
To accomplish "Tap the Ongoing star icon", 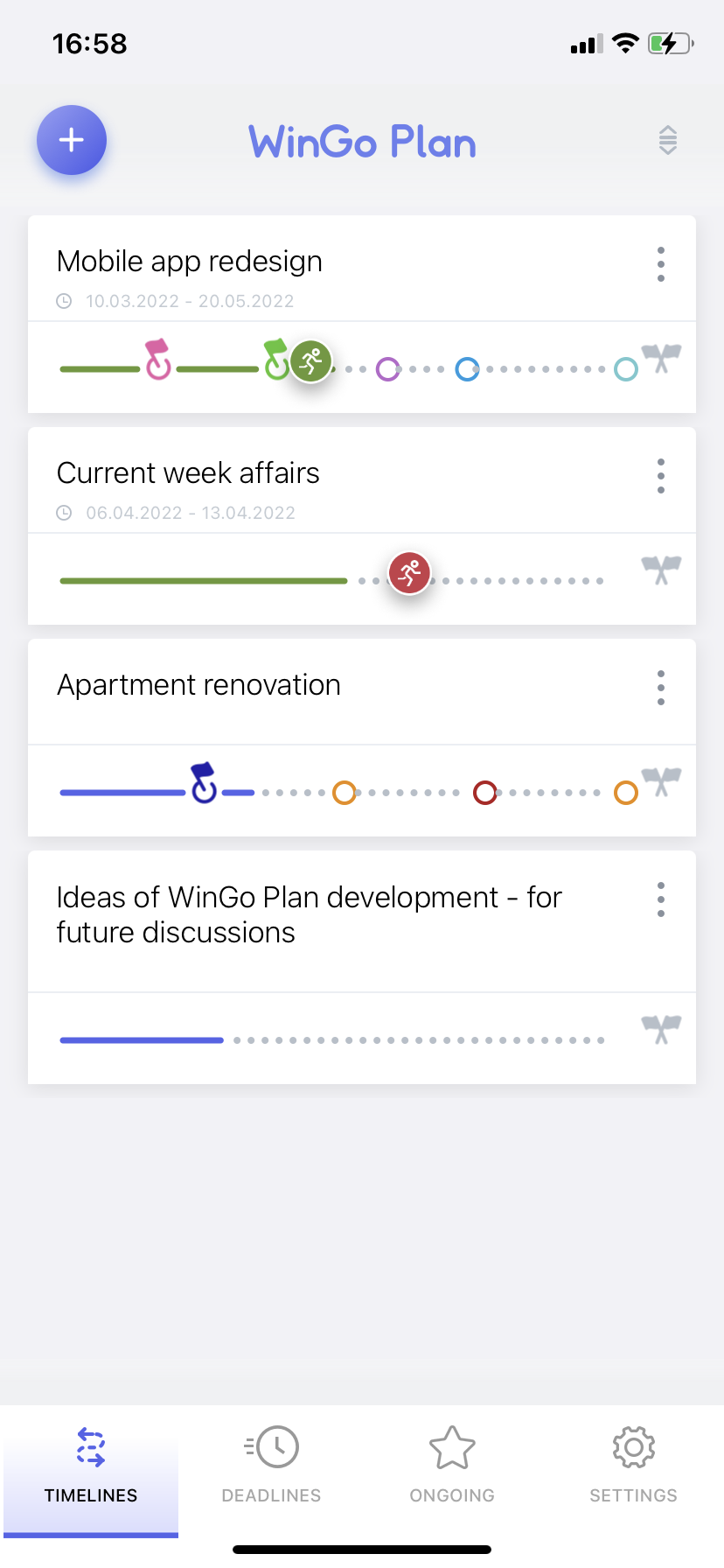I will point(452,1446).
